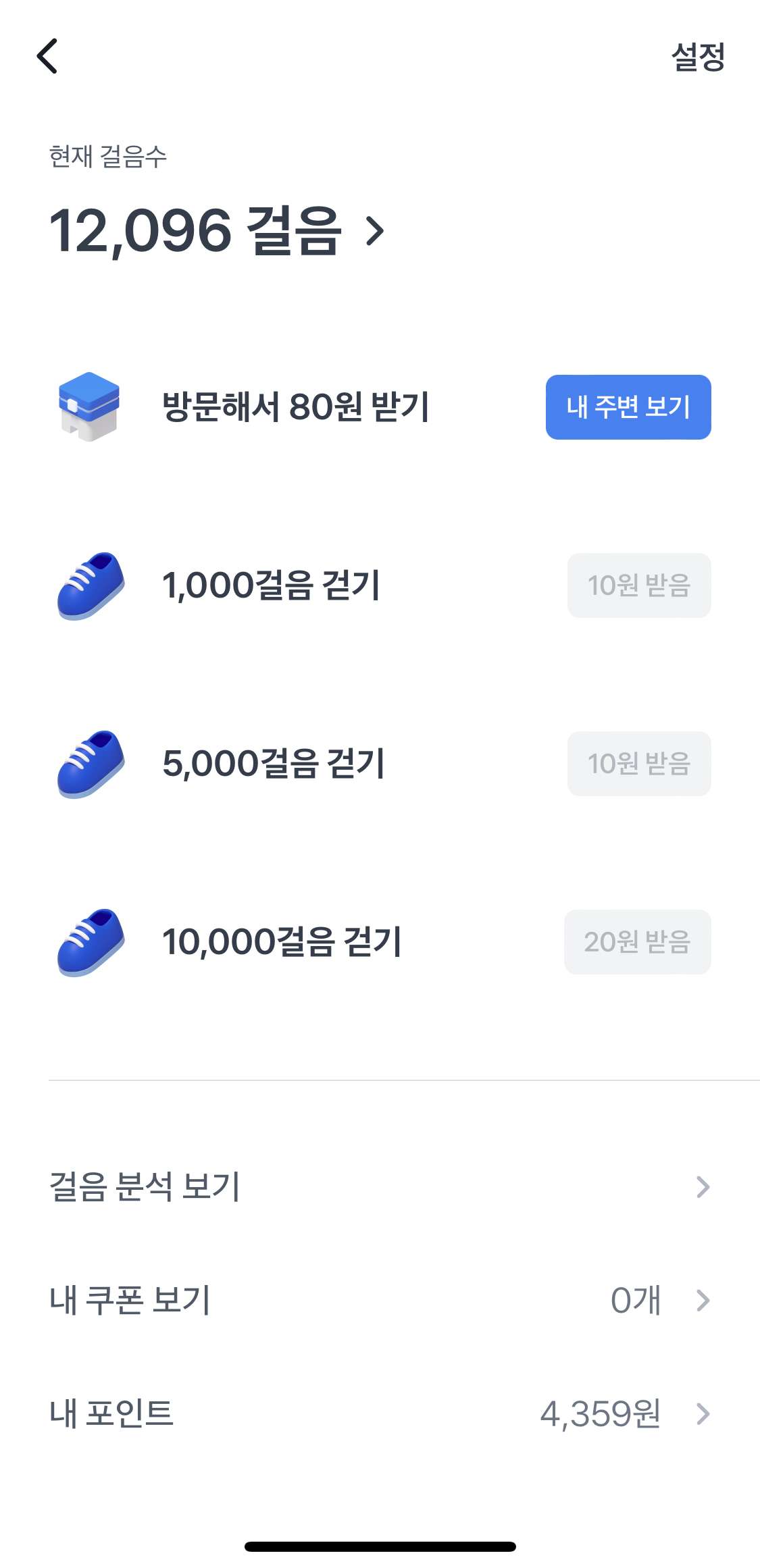Open 내 쿠폰 보기 row

[x=380, y=1300]
